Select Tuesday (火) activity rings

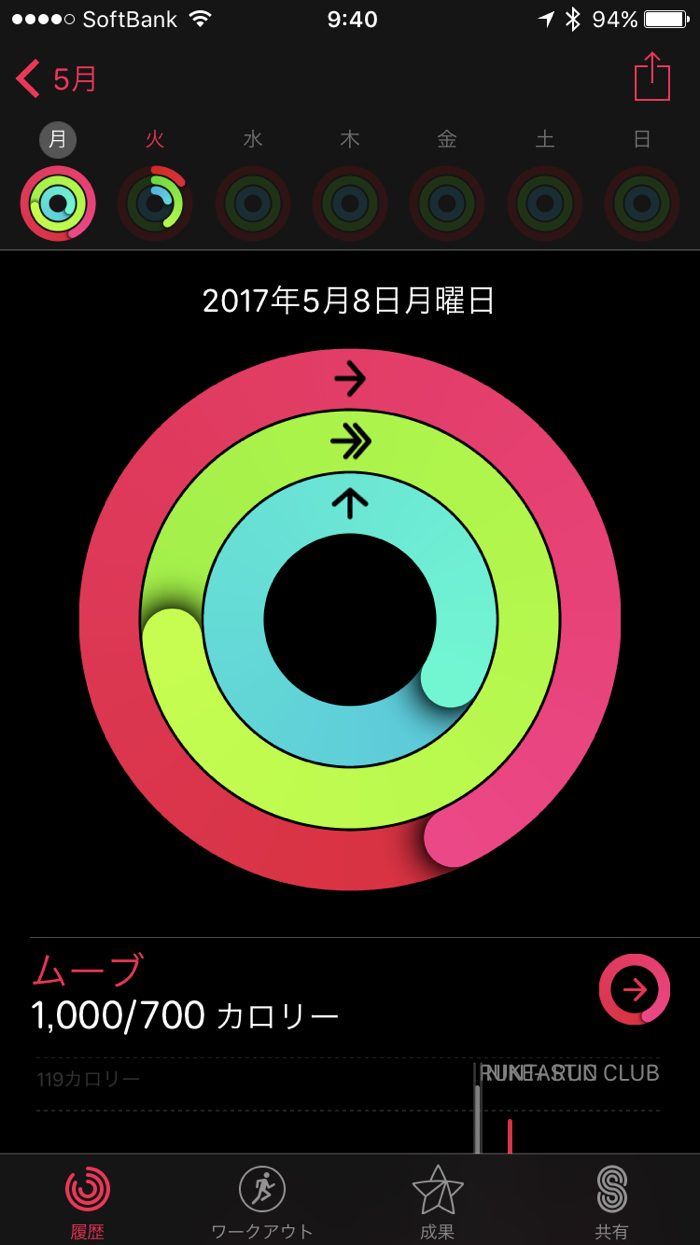tap(154, 203)
